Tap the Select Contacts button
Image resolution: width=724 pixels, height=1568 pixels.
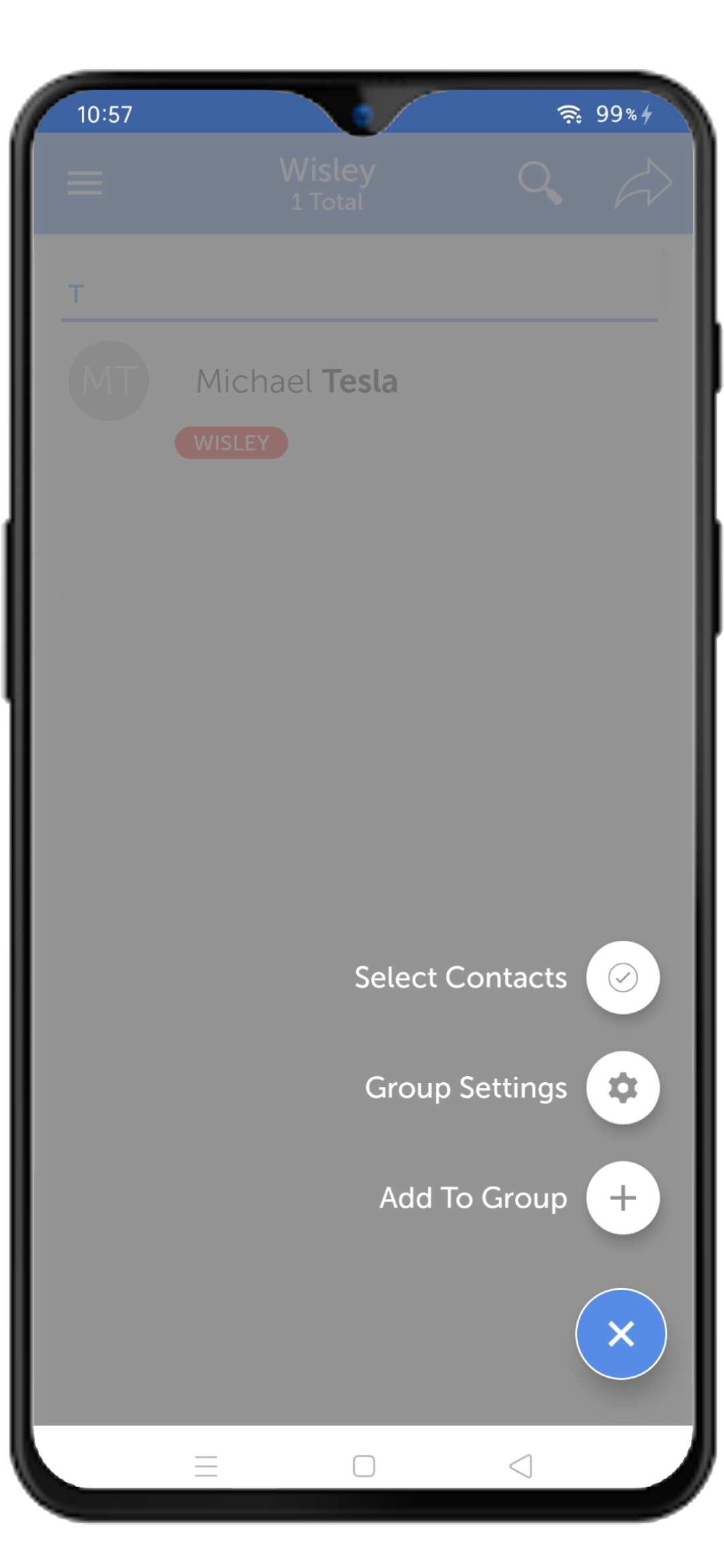point(623,977)
